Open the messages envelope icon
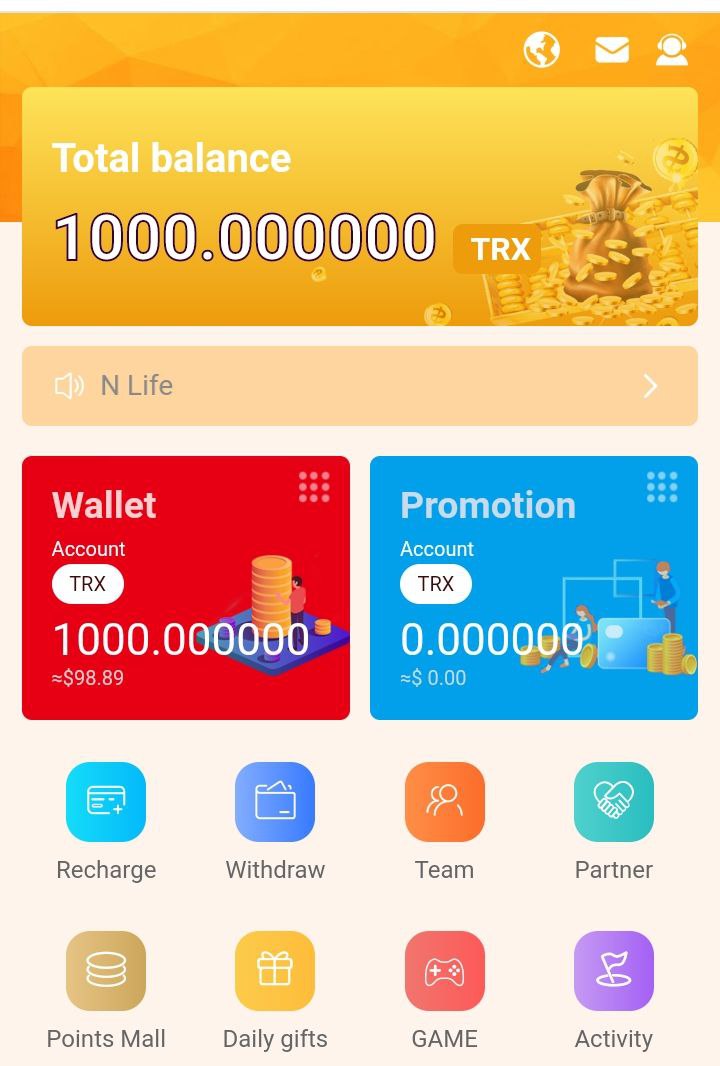This screenshot has height=1066, width=720. (x=612, y=49)
